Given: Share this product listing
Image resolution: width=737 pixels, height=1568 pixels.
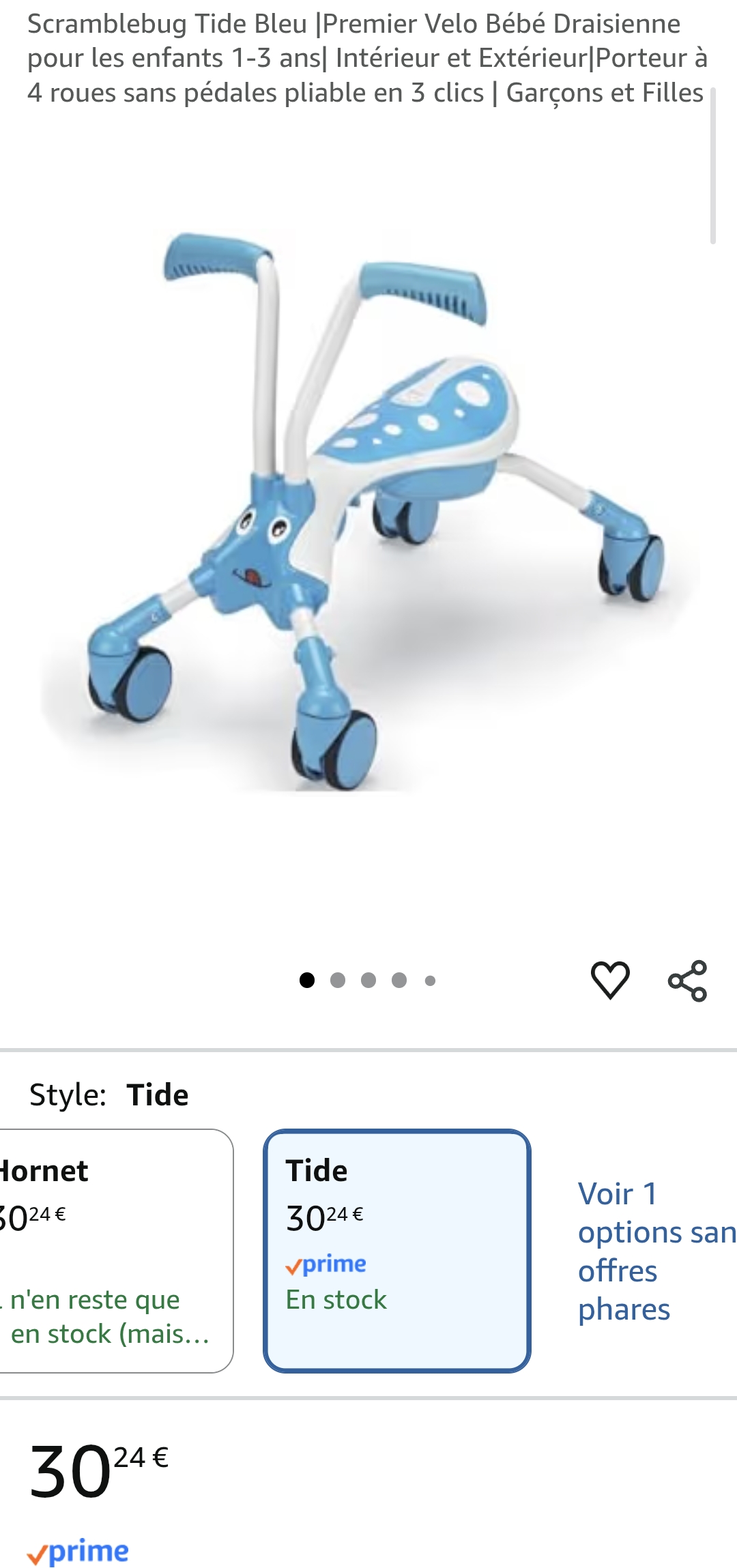Looking at the screenshot, I should (687, 981).
